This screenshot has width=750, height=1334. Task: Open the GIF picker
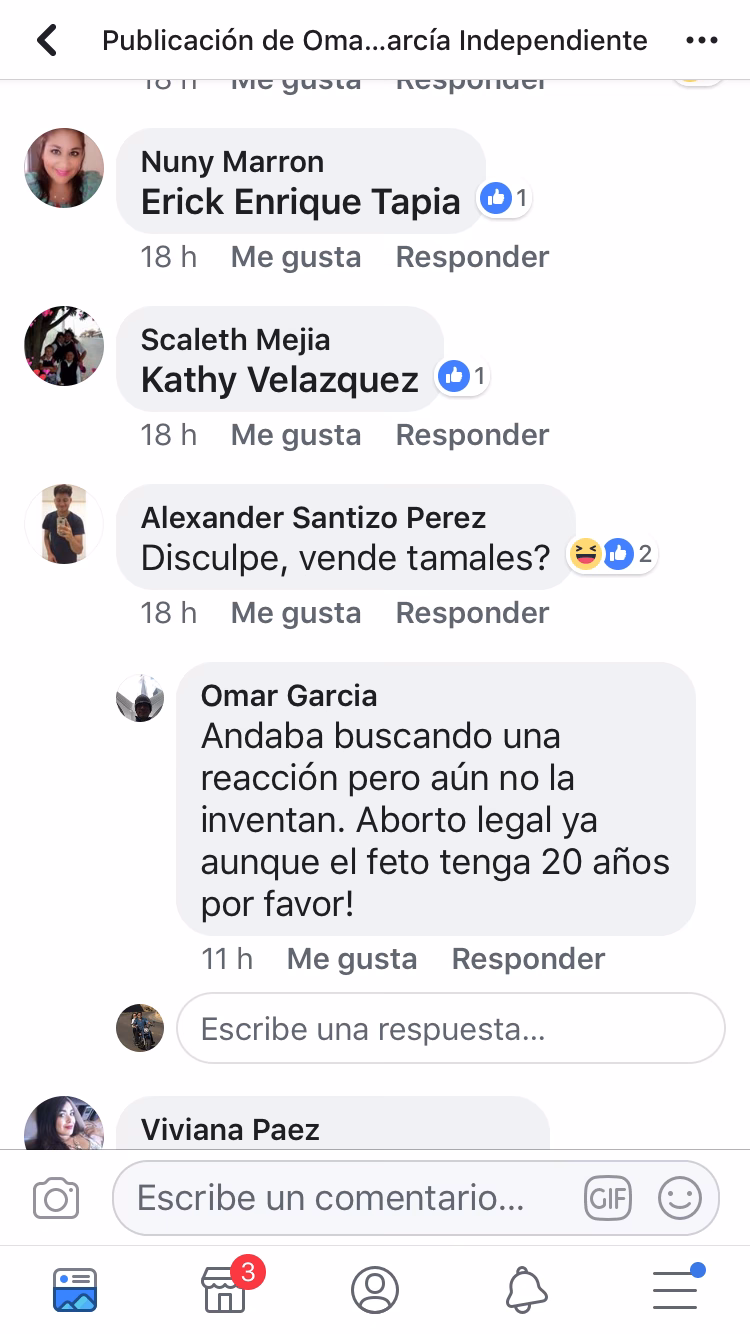(608, 1198)
